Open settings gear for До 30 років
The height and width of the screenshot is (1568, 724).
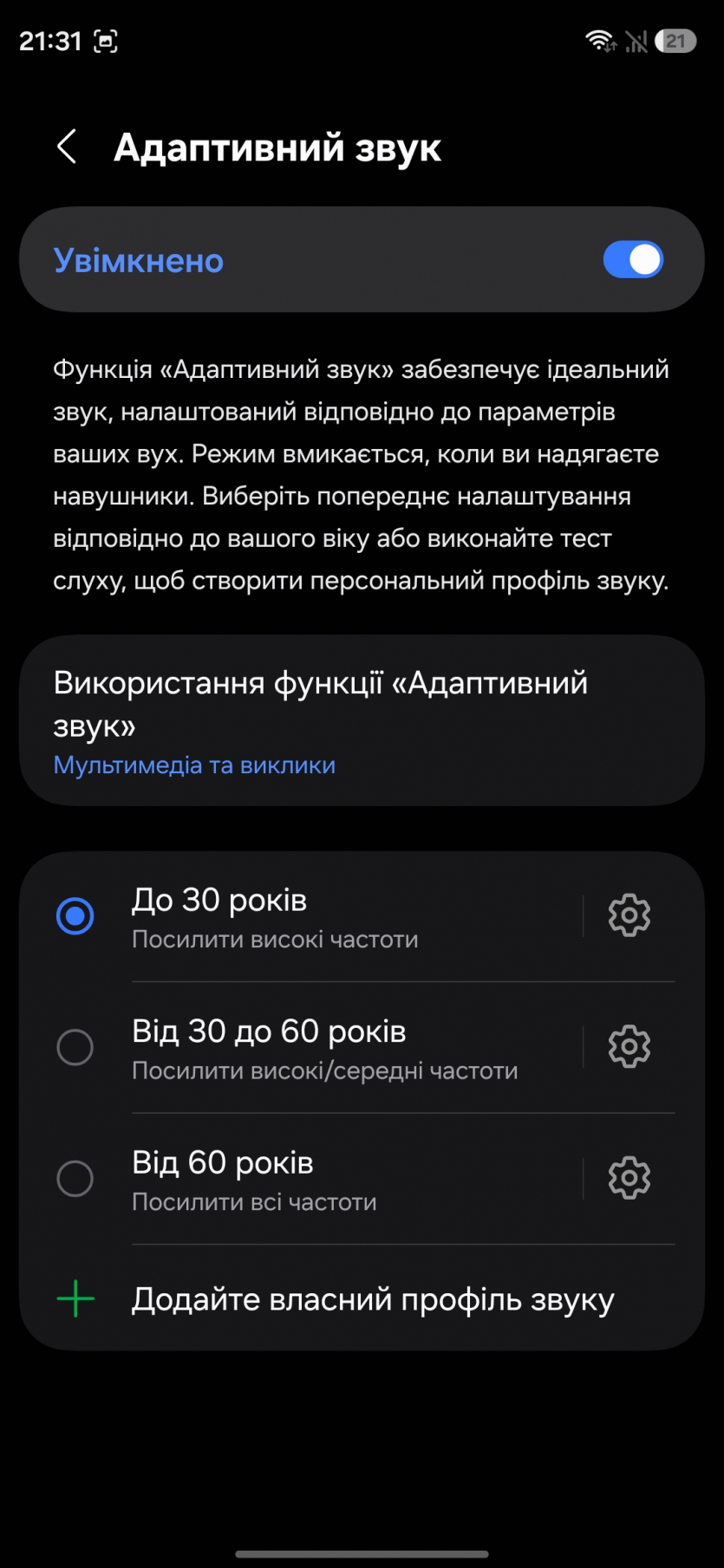coord(629,916)
